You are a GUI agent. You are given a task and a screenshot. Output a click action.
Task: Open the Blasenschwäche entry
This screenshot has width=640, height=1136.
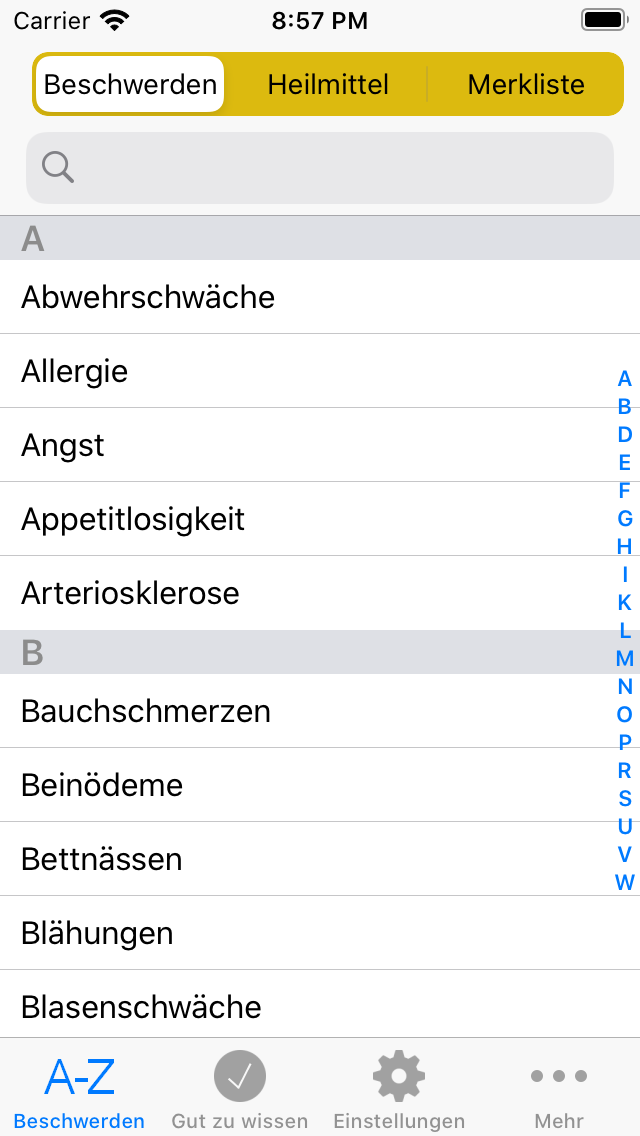[320, 1004]
